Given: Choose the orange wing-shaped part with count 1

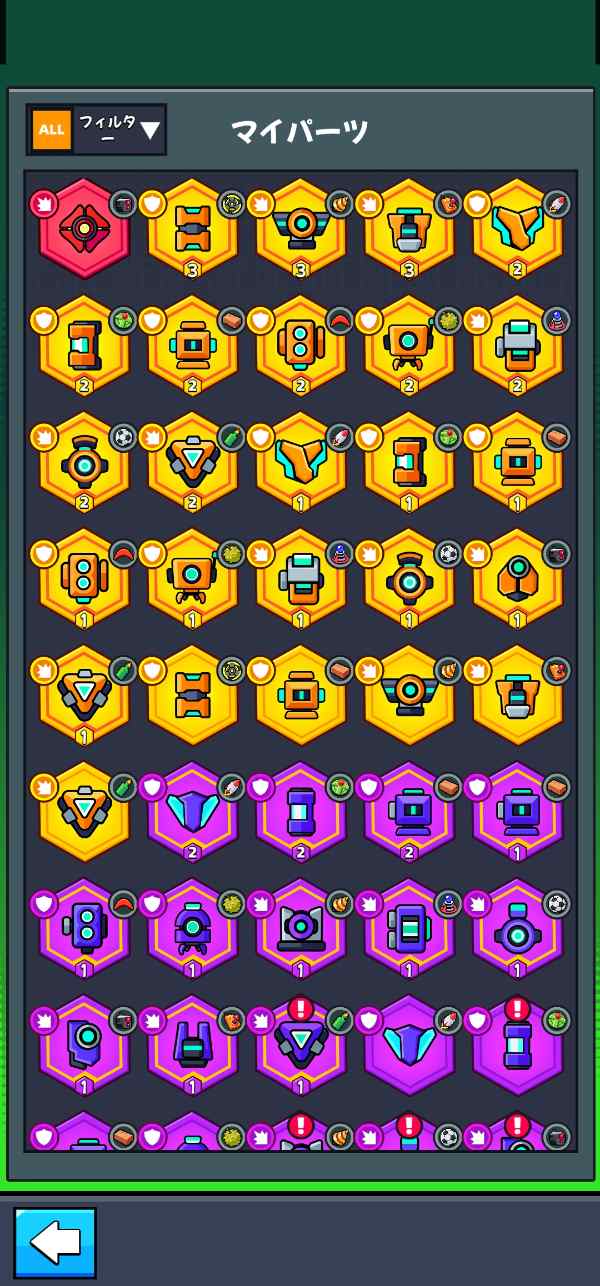Looking at the screenshot, I should tap(301, 462).
